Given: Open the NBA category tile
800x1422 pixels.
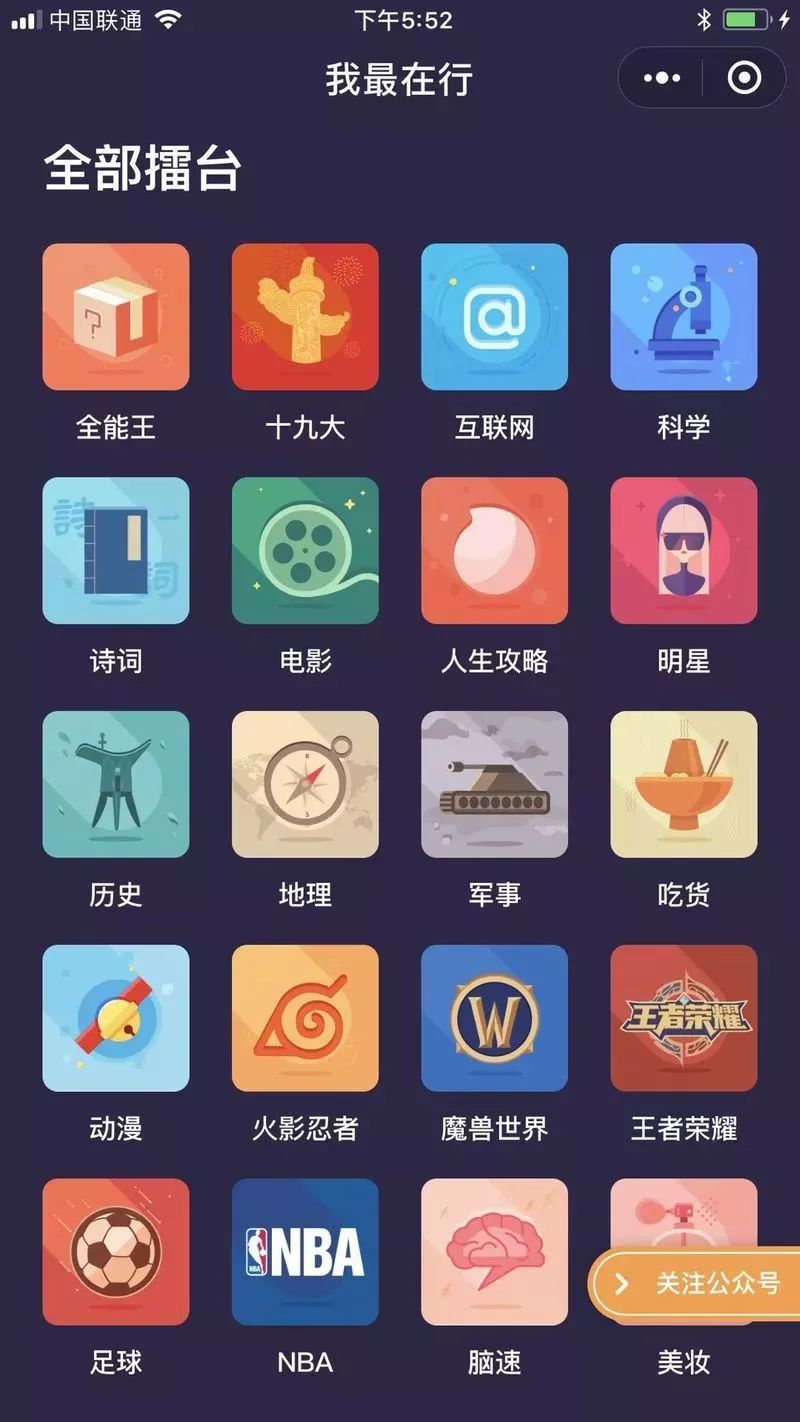Looking at the screenshot, I should (305, 1252).
